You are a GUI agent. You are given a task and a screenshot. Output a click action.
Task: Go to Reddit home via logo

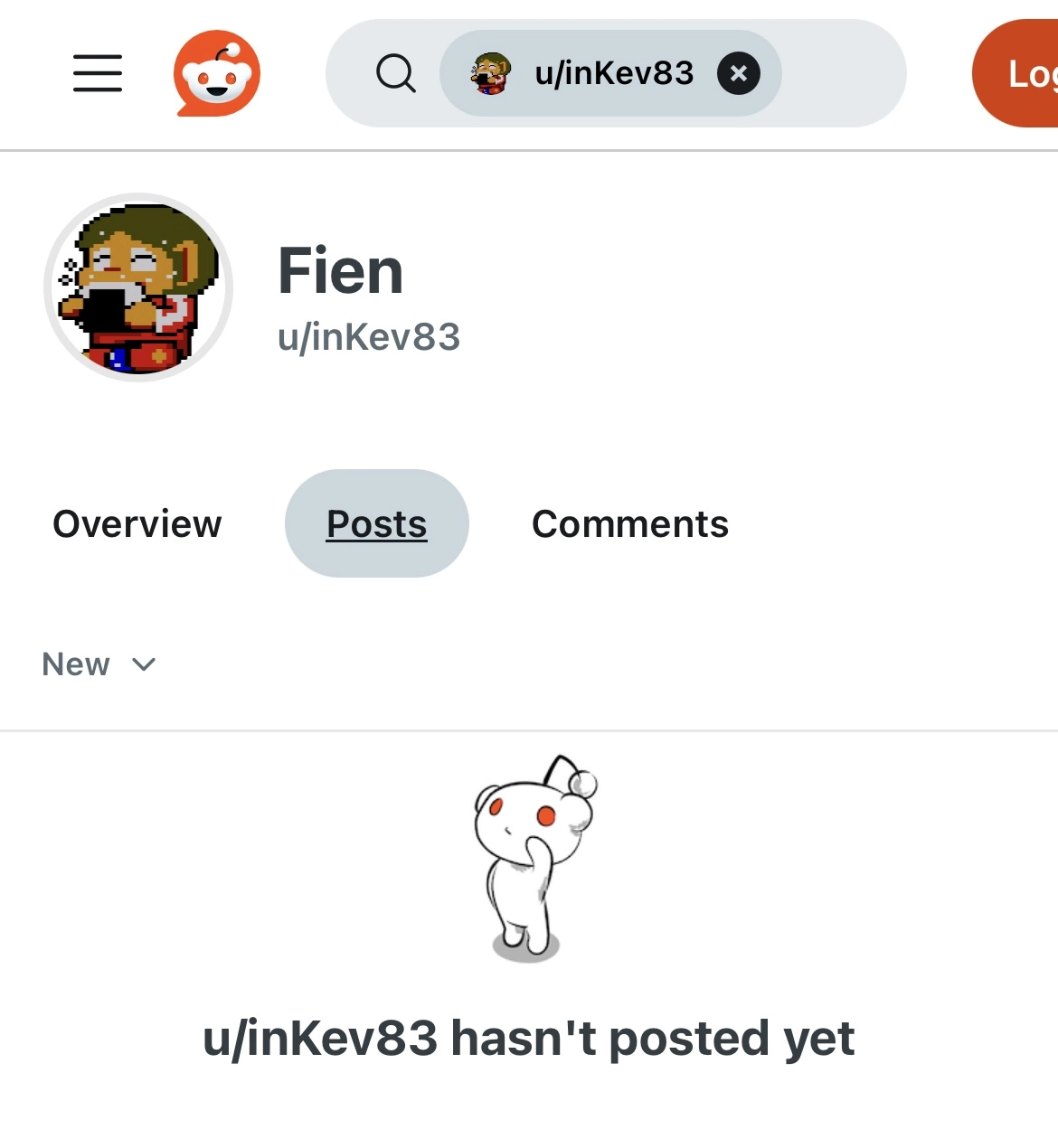[217, 73]
